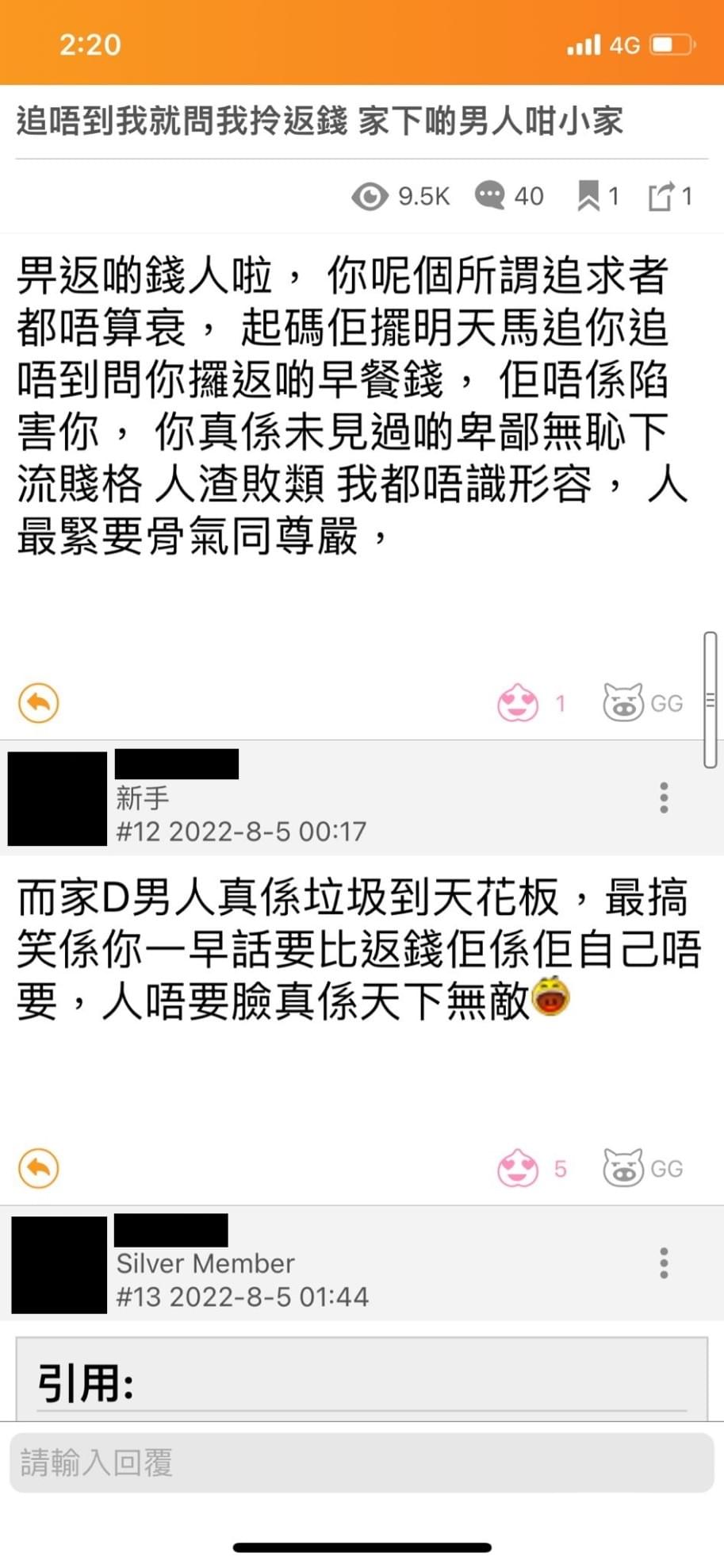Tap the 請輸入回覆 reply field

point(362,1462)
